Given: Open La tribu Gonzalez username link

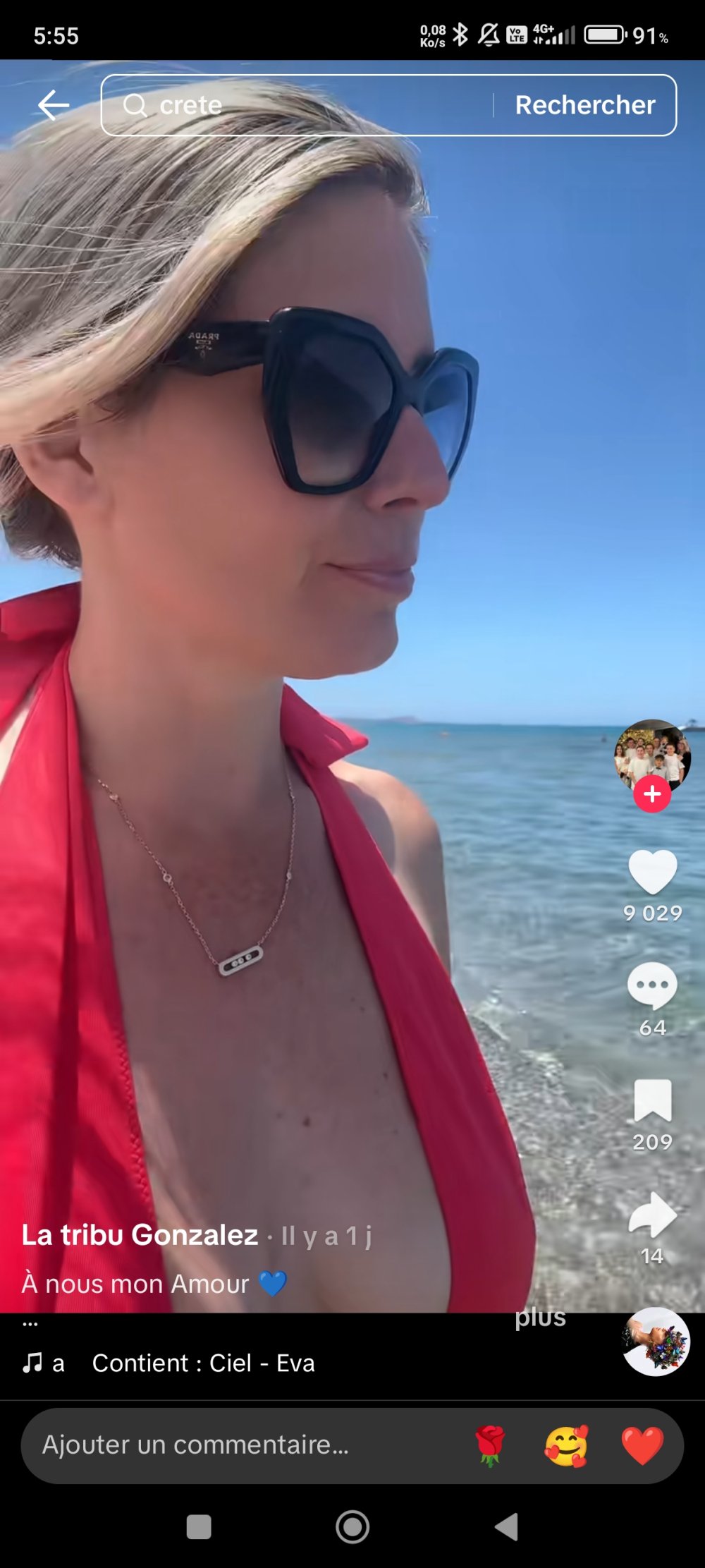Looking at the screenshot, I should 140,1235.
